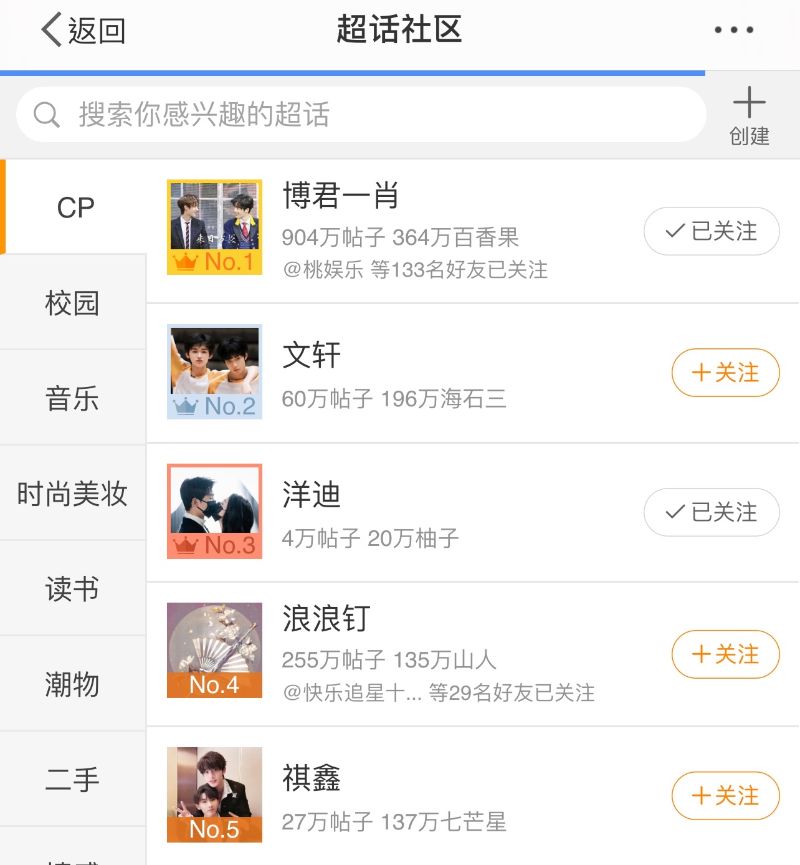Follow the 祺鑫 super topic
Screen dimensions: 800x865
tap(725, 796)
